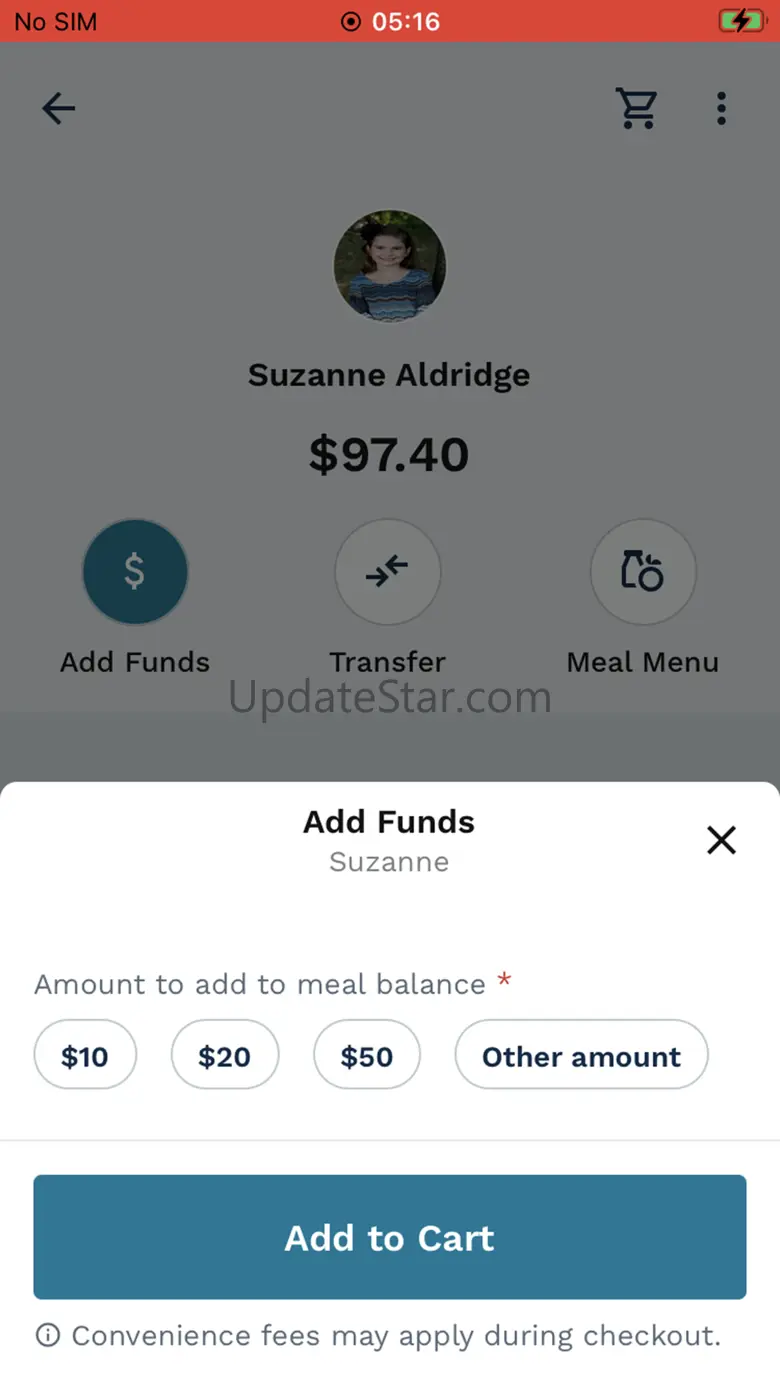The height and width of the screenshot is (1387, 780).
Task: Pick the $50 amount chip
Action: tap(367, 1056)
